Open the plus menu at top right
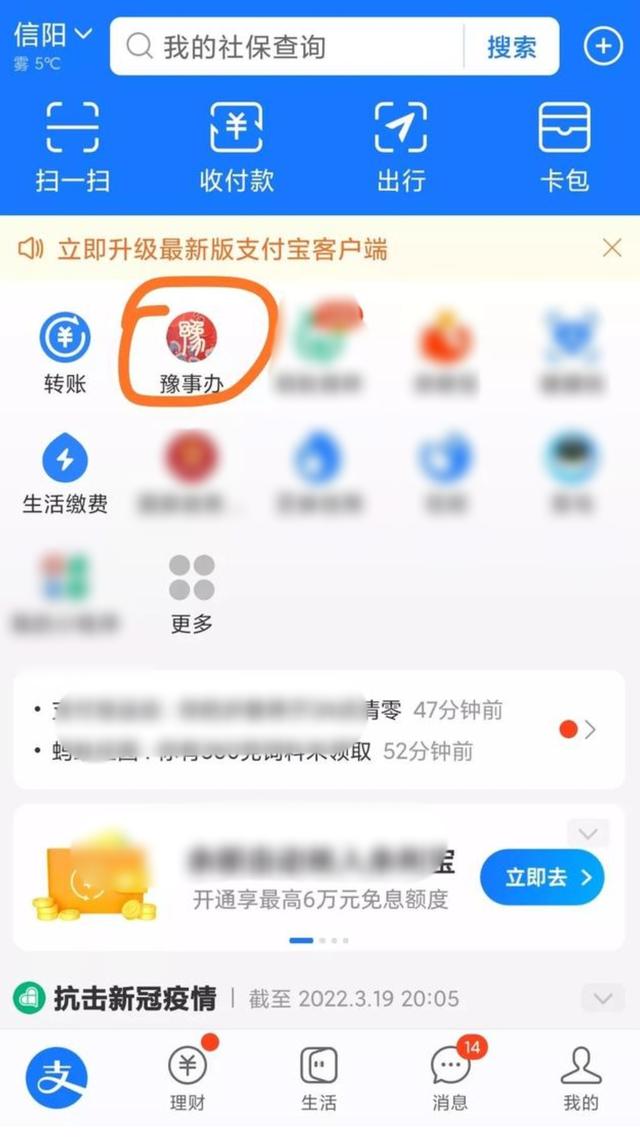Screen dimensions: 640x1138 point(603,46)
